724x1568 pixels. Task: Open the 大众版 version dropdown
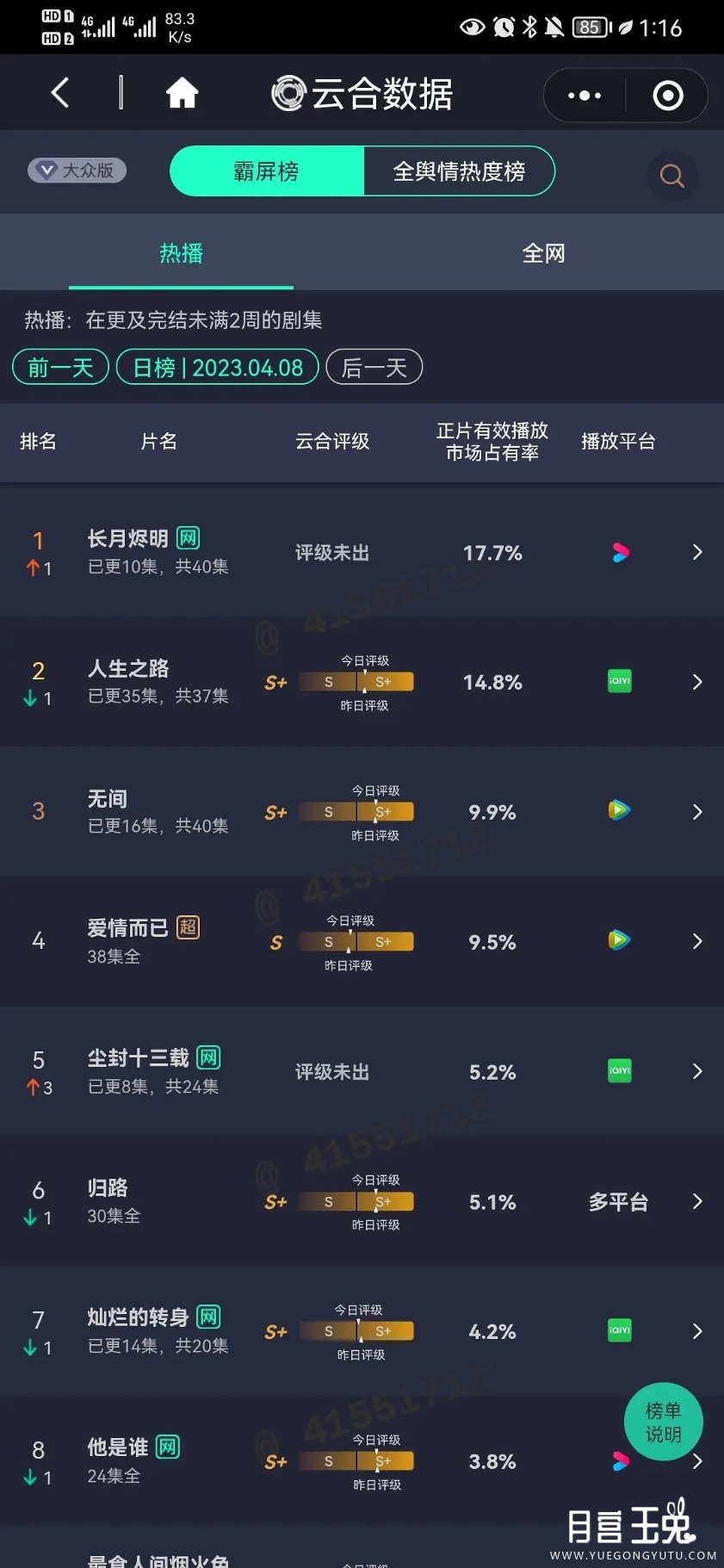tap(77, 170)
